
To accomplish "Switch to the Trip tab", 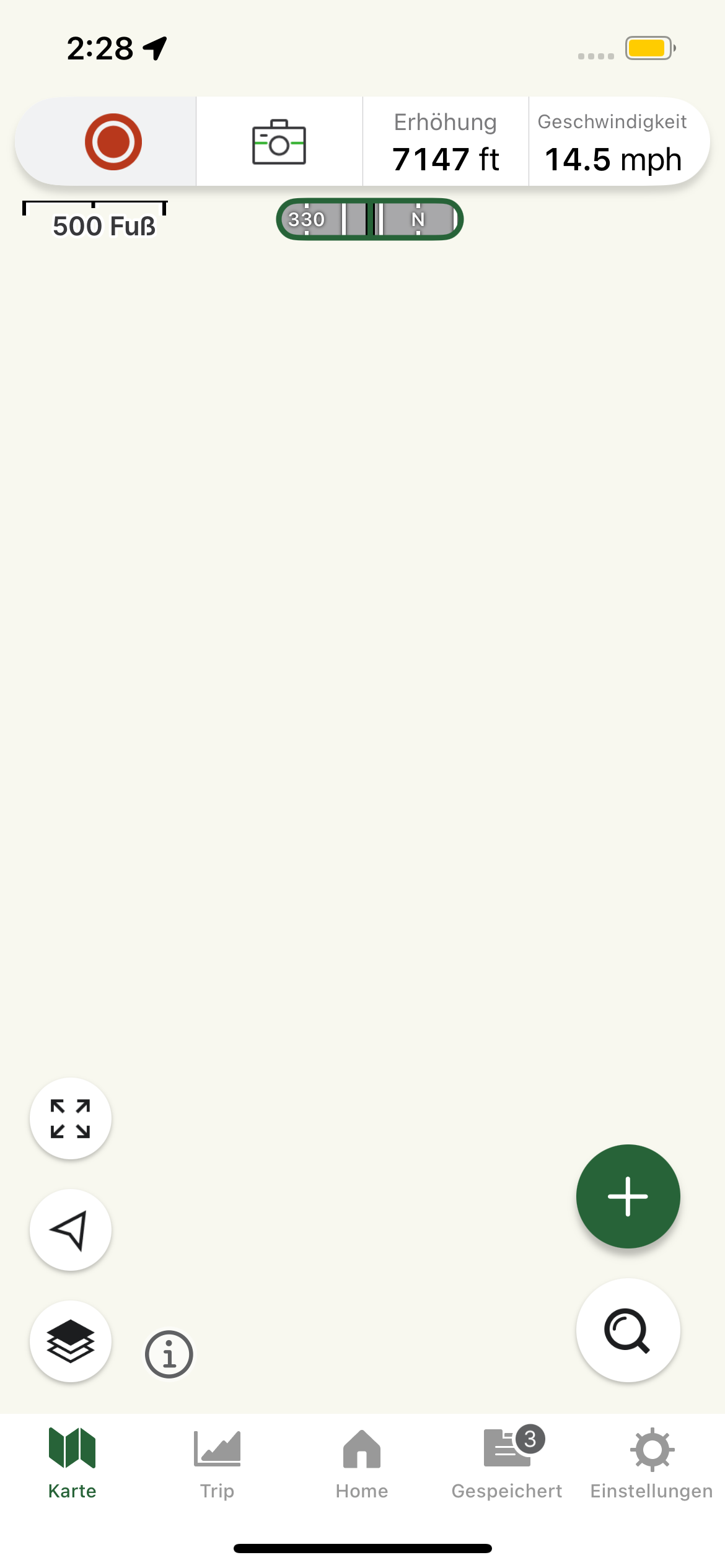I will point(217,1463).
